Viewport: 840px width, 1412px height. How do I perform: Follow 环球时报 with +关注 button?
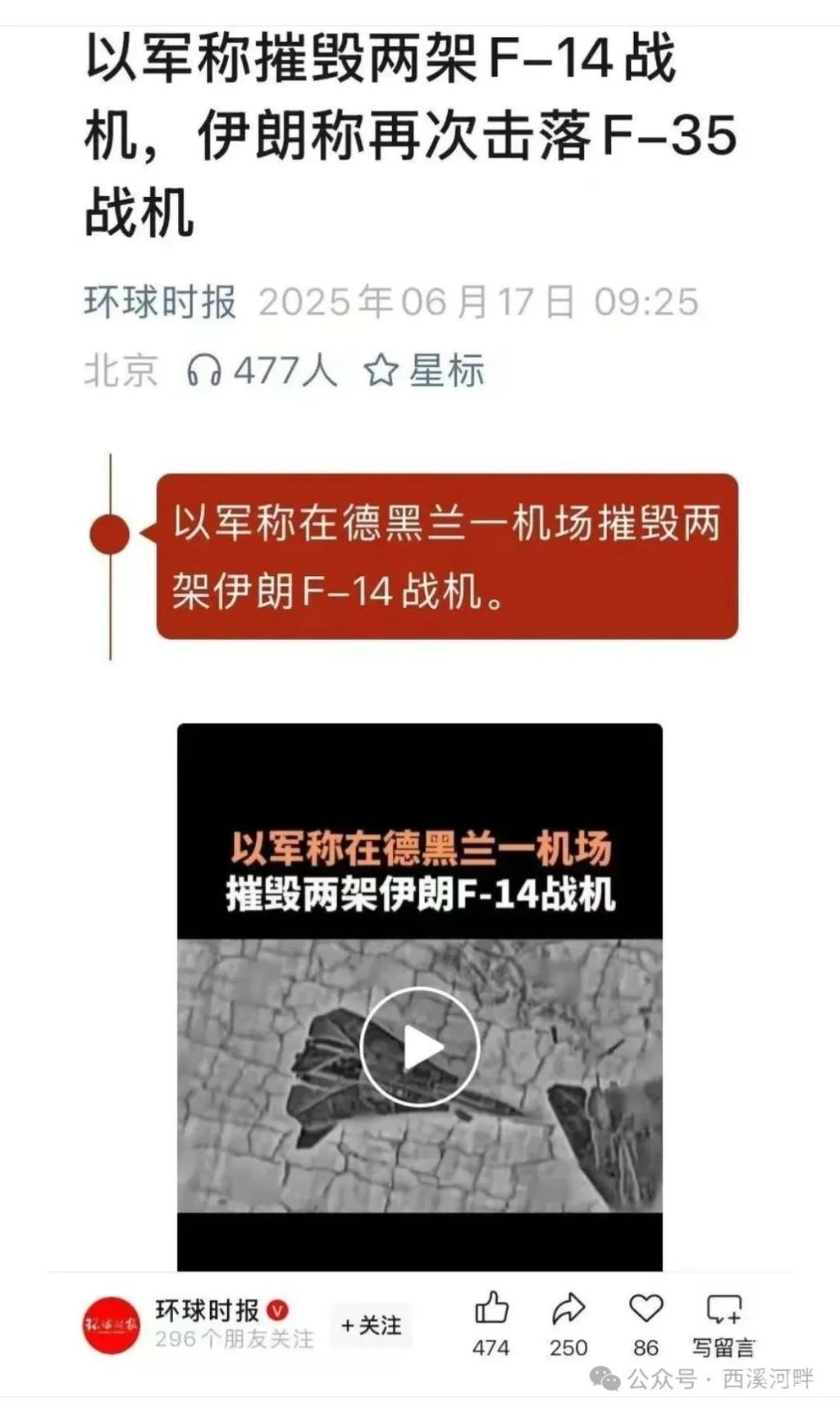coord(371,1325)
